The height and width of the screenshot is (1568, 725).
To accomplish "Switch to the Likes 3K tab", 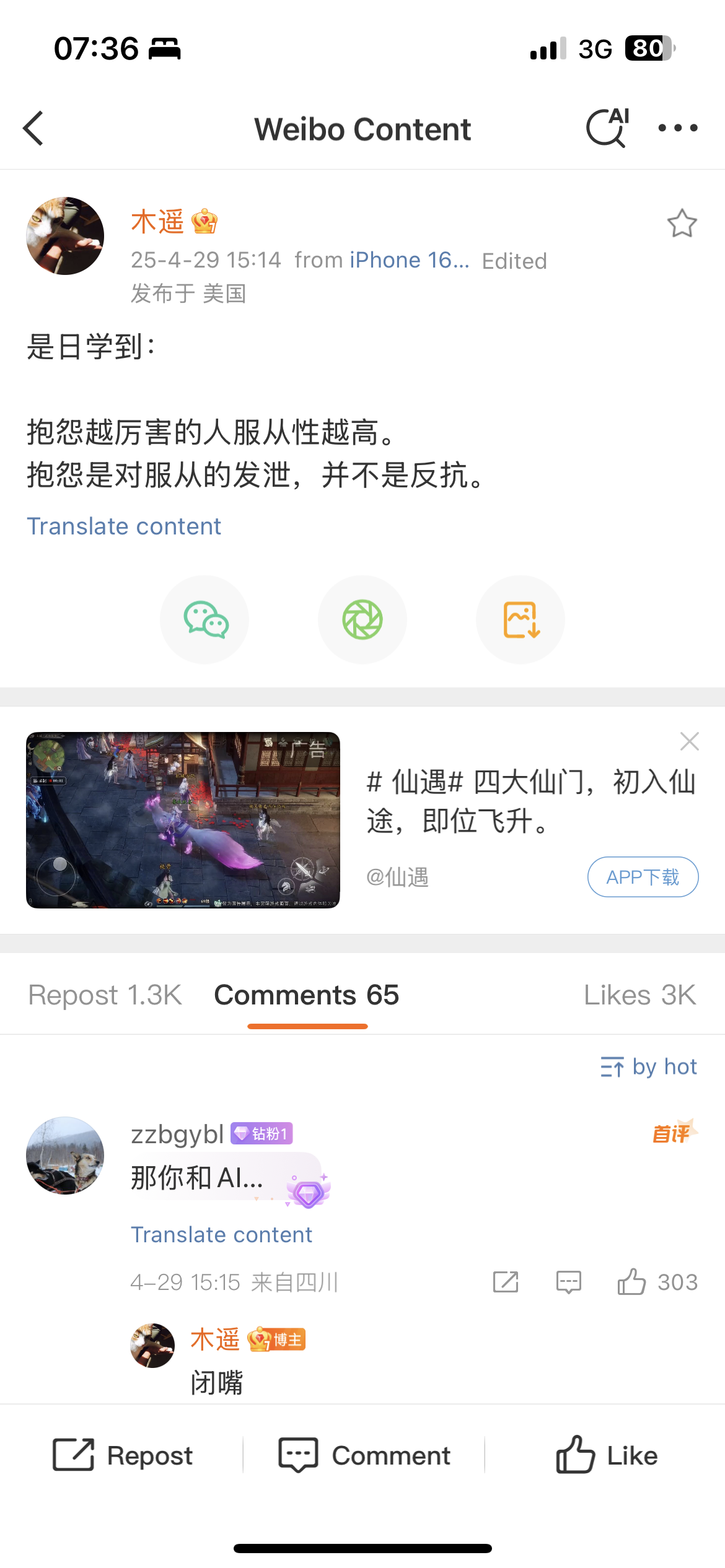I will pyautogui.click(x=640, y=995).
